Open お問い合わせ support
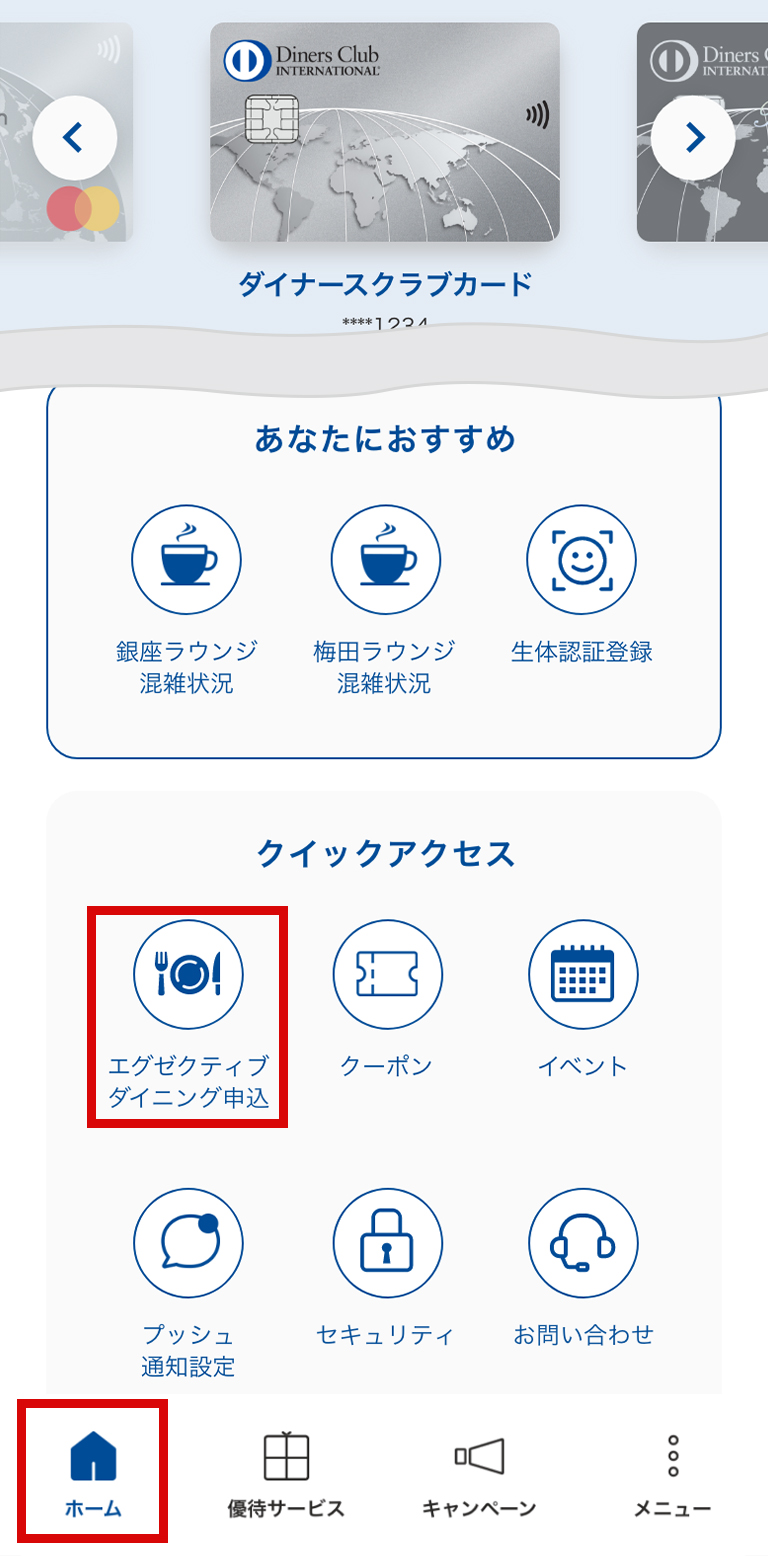This screenshot has width=768, height=1556. (582, 1243)
